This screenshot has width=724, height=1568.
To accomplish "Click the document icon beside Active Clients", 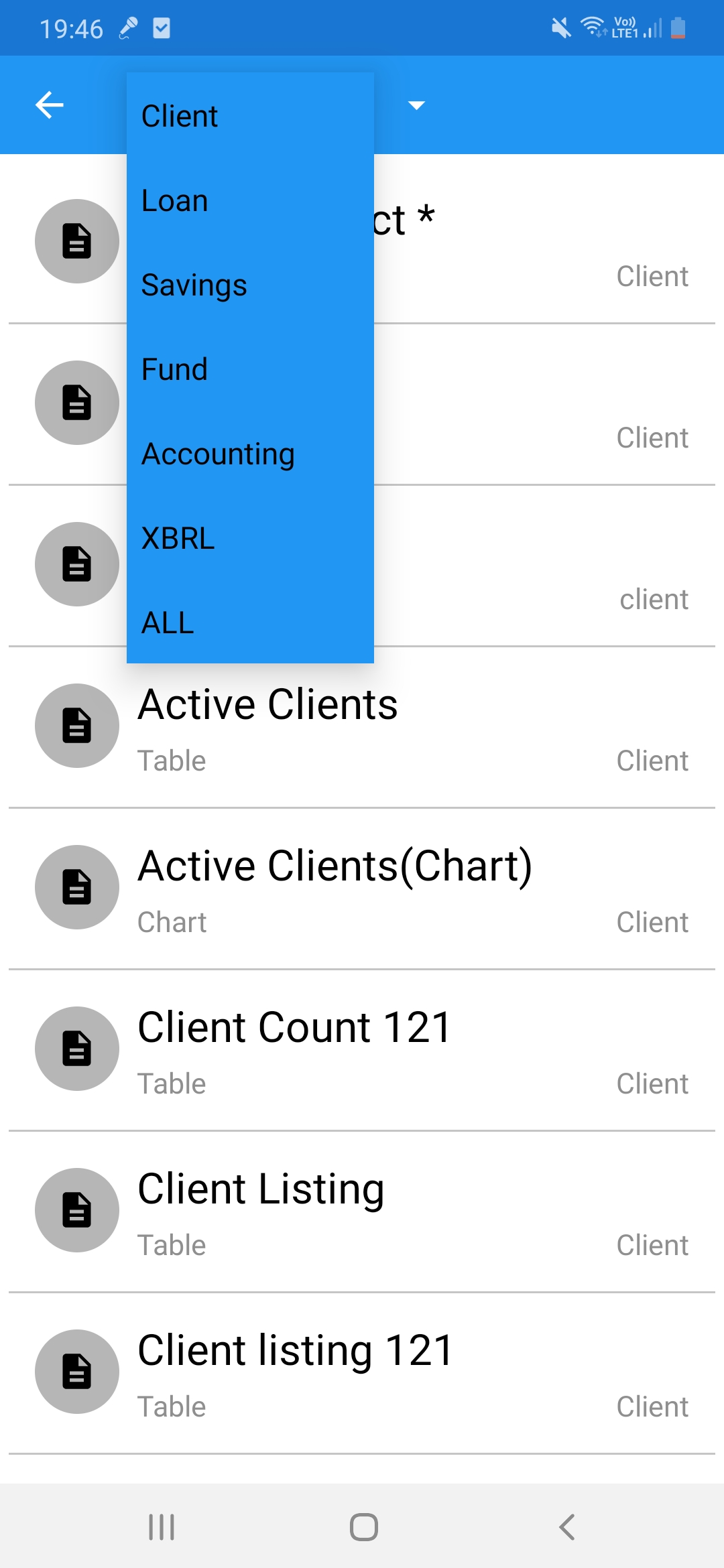I will [x=76, y=726].
